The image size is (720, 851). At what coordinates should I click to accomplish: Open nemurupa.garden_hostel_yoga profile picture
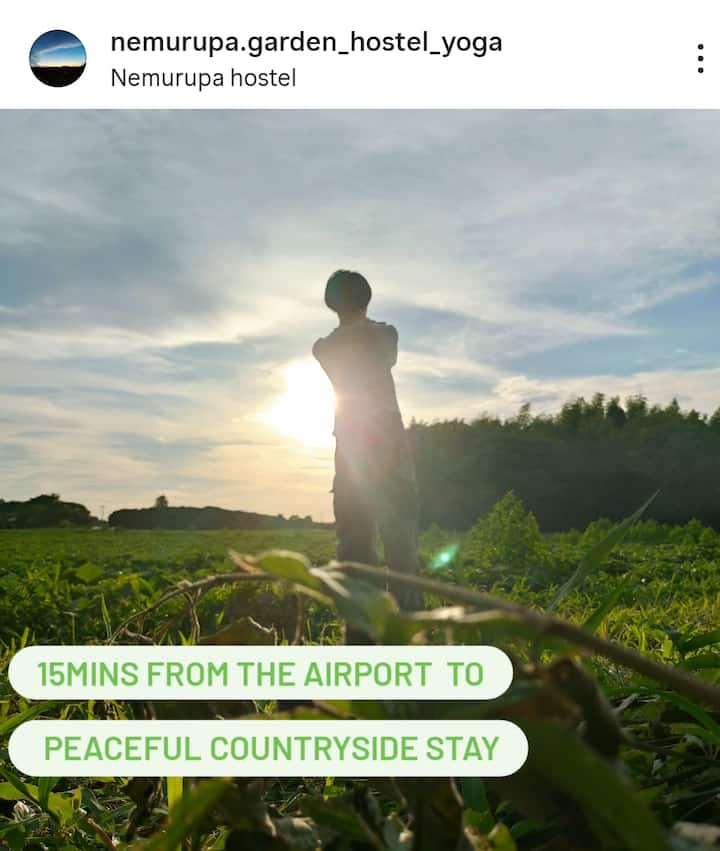point(58,58)
